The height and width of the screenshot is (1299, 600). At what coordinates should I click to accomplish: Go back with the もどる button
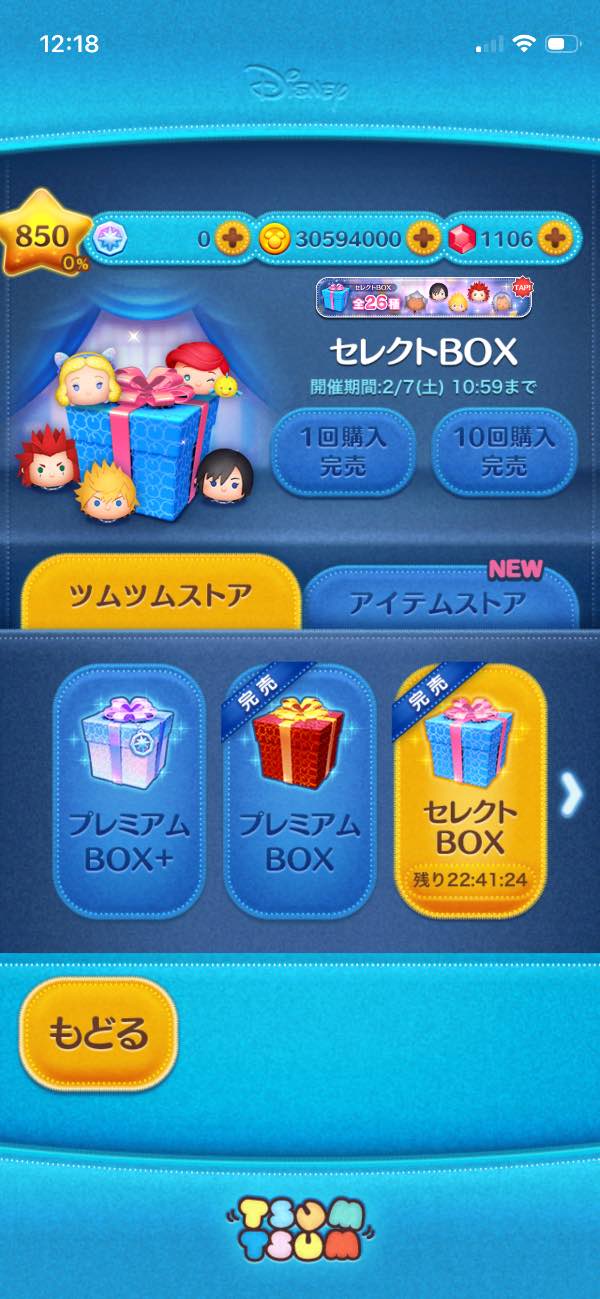coord(98,1033)
